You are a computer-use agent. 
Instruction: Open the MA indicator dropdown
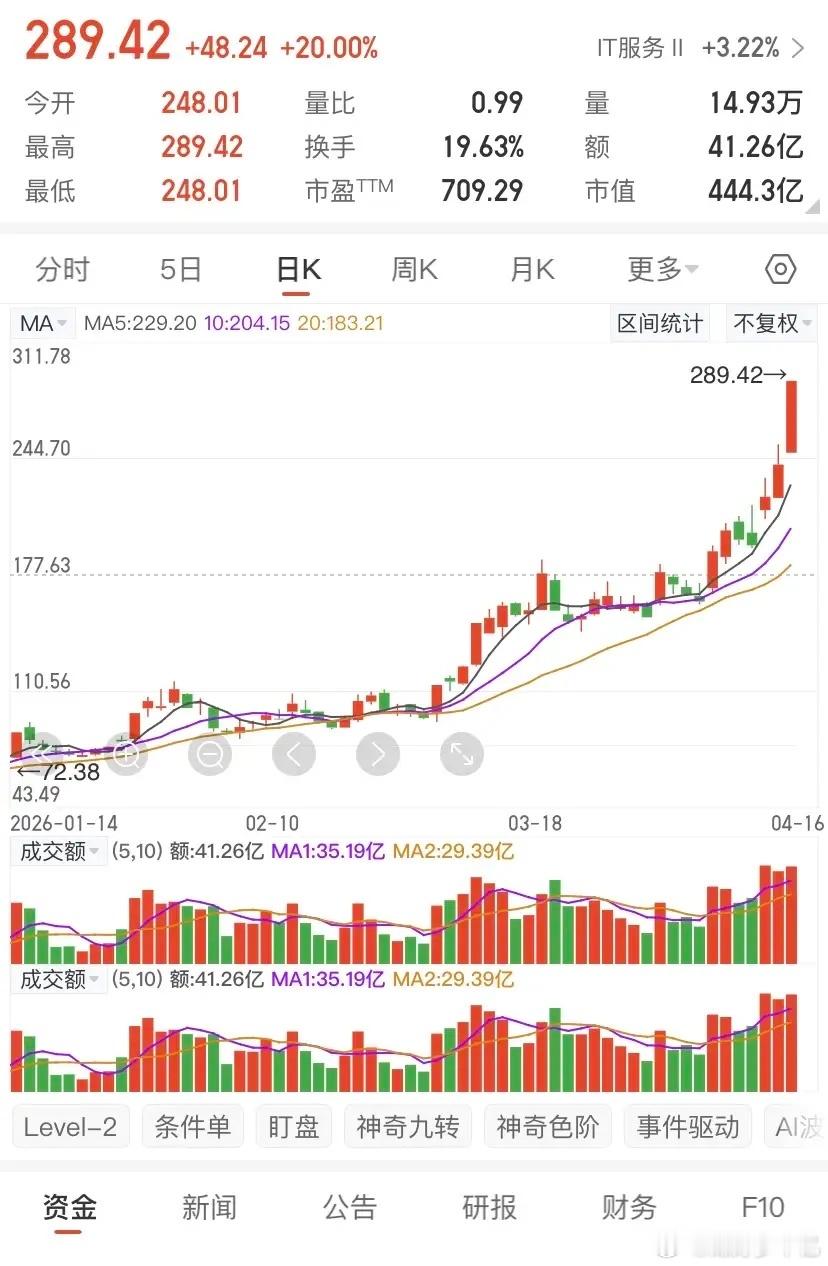[x=42, y=323]
